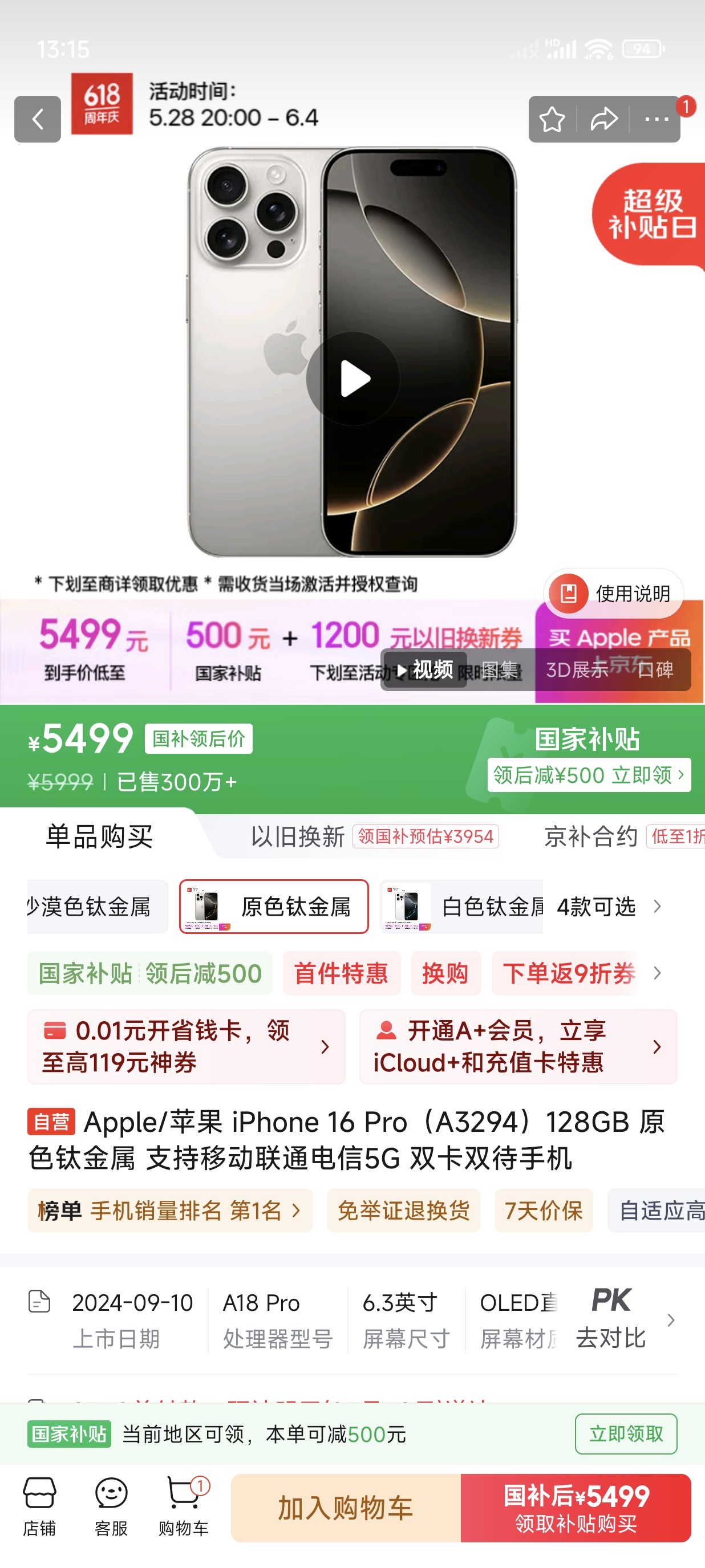
Task: Open the 开通A+会员 iCloud+ offer
Action: [517, 1046]
